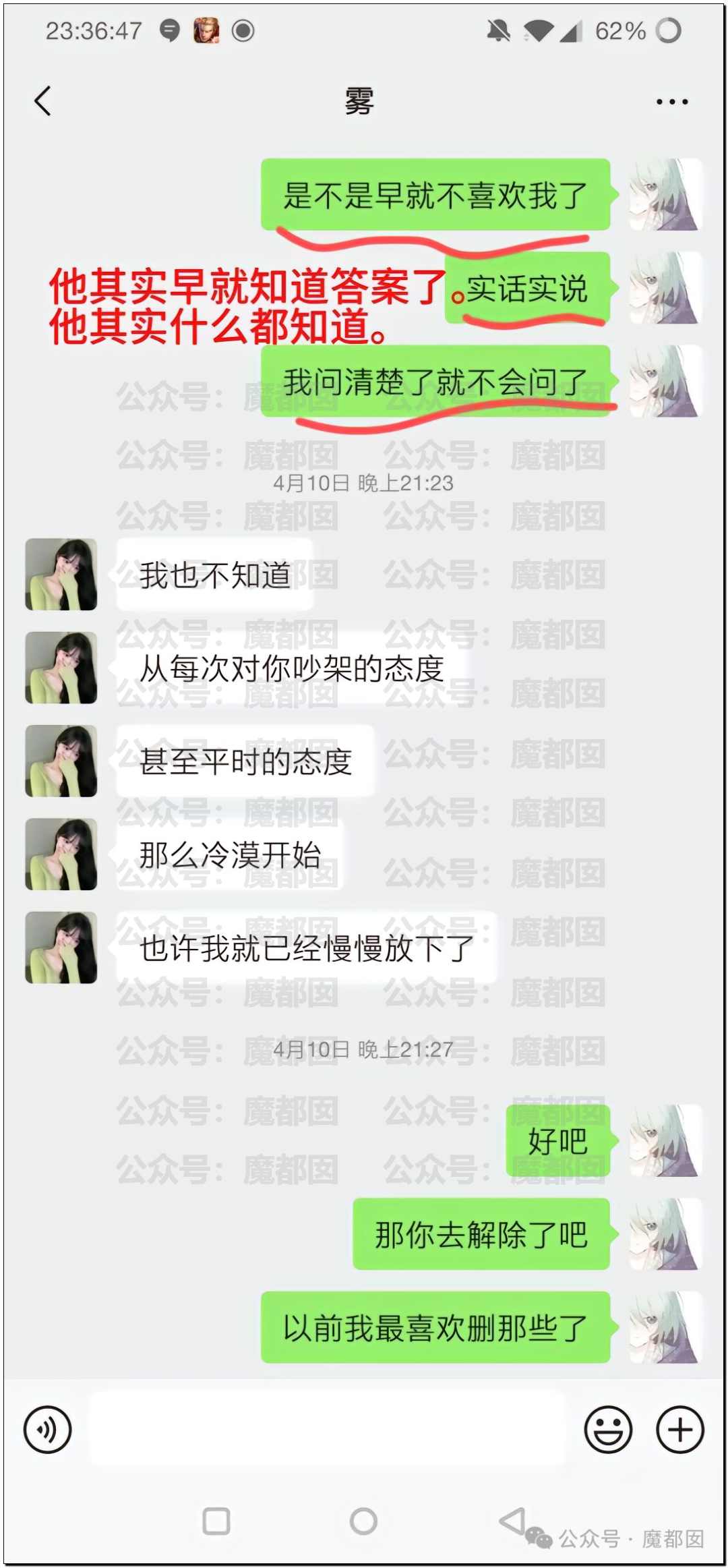Viewport: 728px width, 1568px height.
Task: Open the plus attachment menu
Action: [680, 1429]
